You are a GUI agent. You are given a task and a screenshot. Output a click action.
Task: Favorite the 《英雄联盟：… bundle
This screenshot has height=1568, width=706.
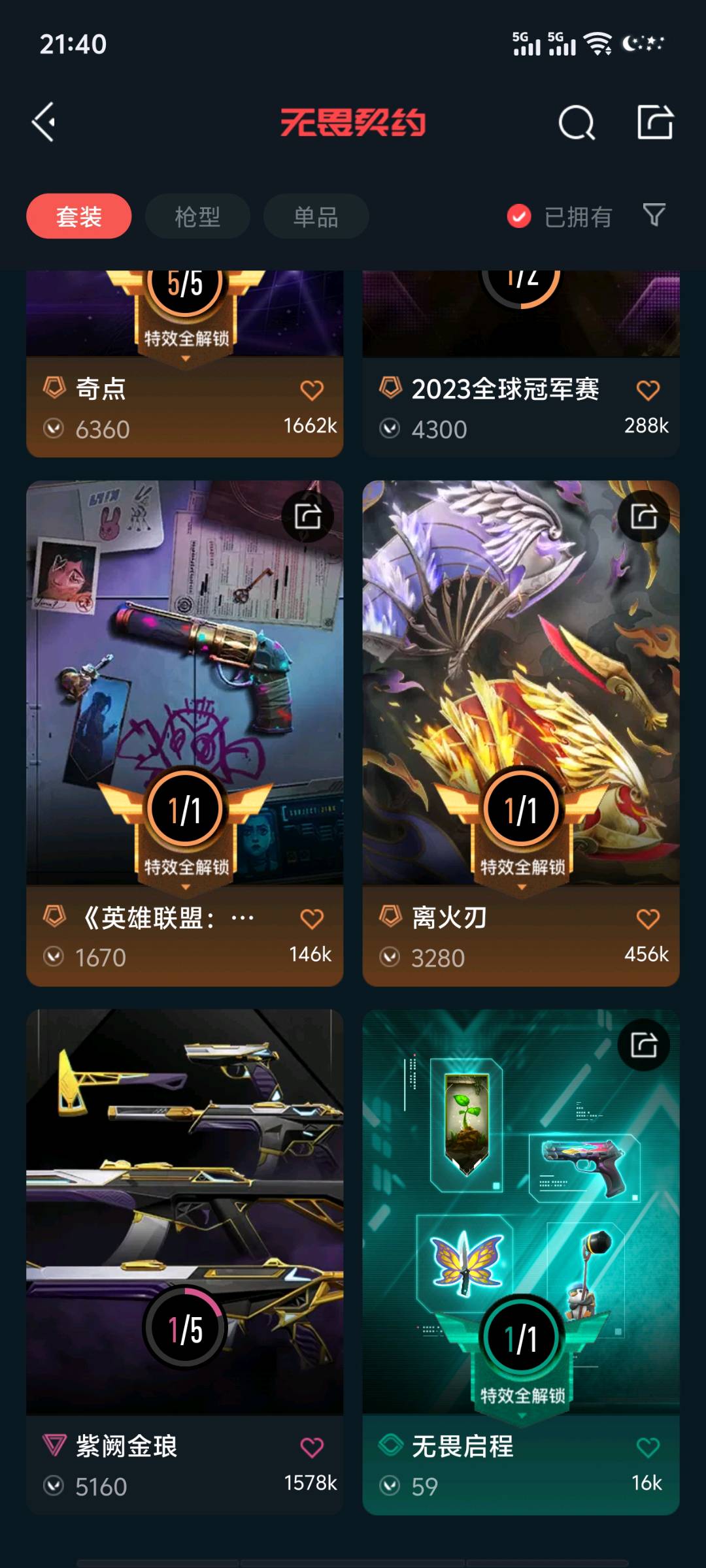pos(312,919)
